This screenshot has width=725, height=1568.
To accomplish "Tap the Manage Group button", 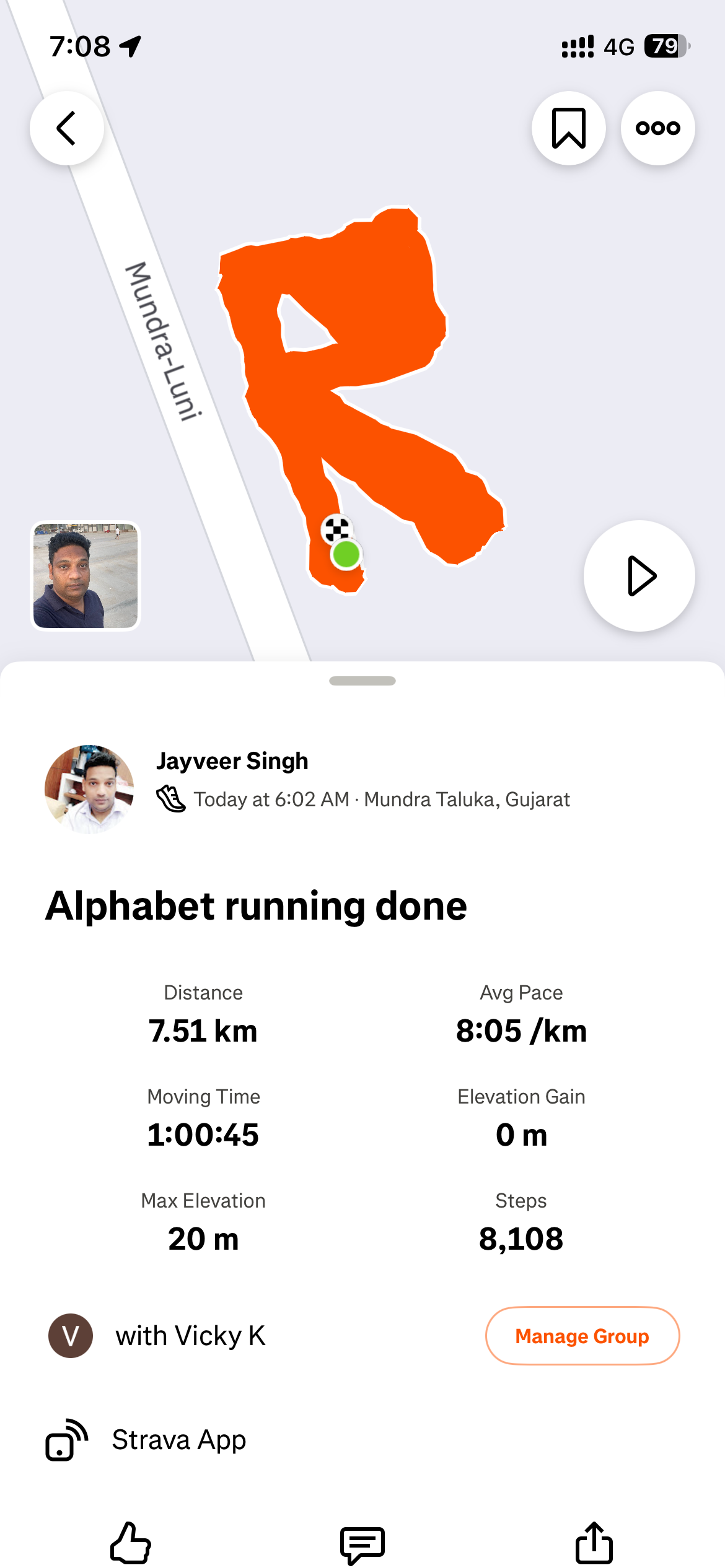I will tap(582, 1336).
